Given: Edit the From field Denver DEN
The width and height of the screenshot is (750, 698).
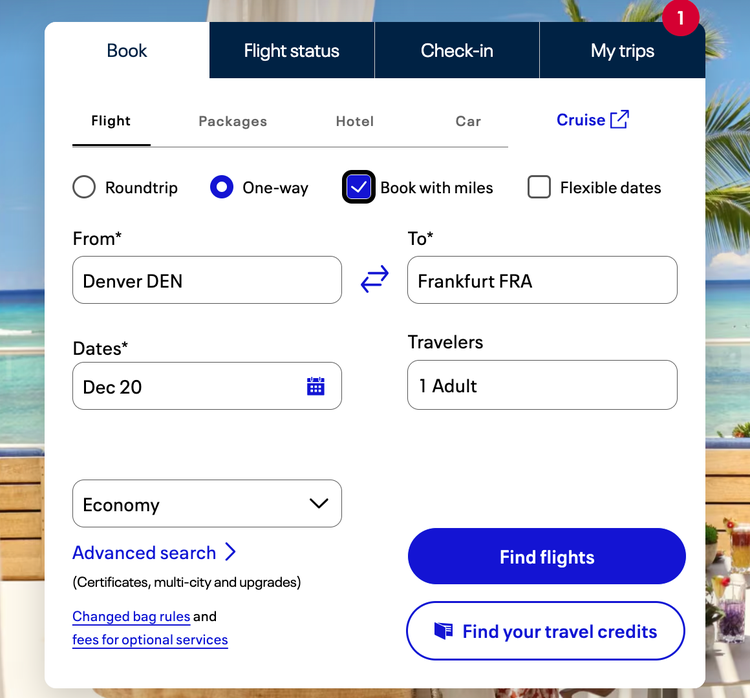Looking at the screenshot, I should pyautogui.click(x=207, y=281).
